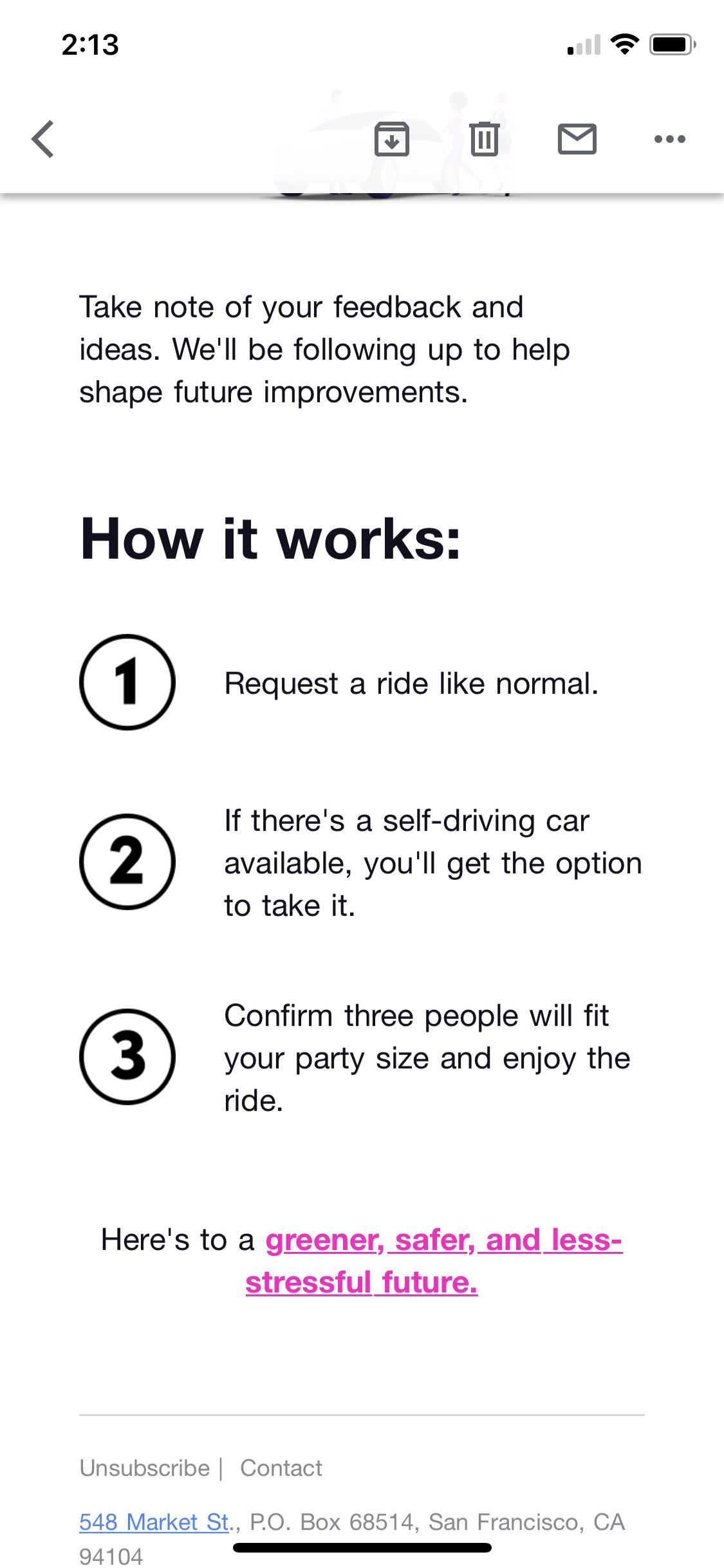Screen dimensions: 724x1568
Task: Delete this email with the trash icon
Action: tap(485, 139)
